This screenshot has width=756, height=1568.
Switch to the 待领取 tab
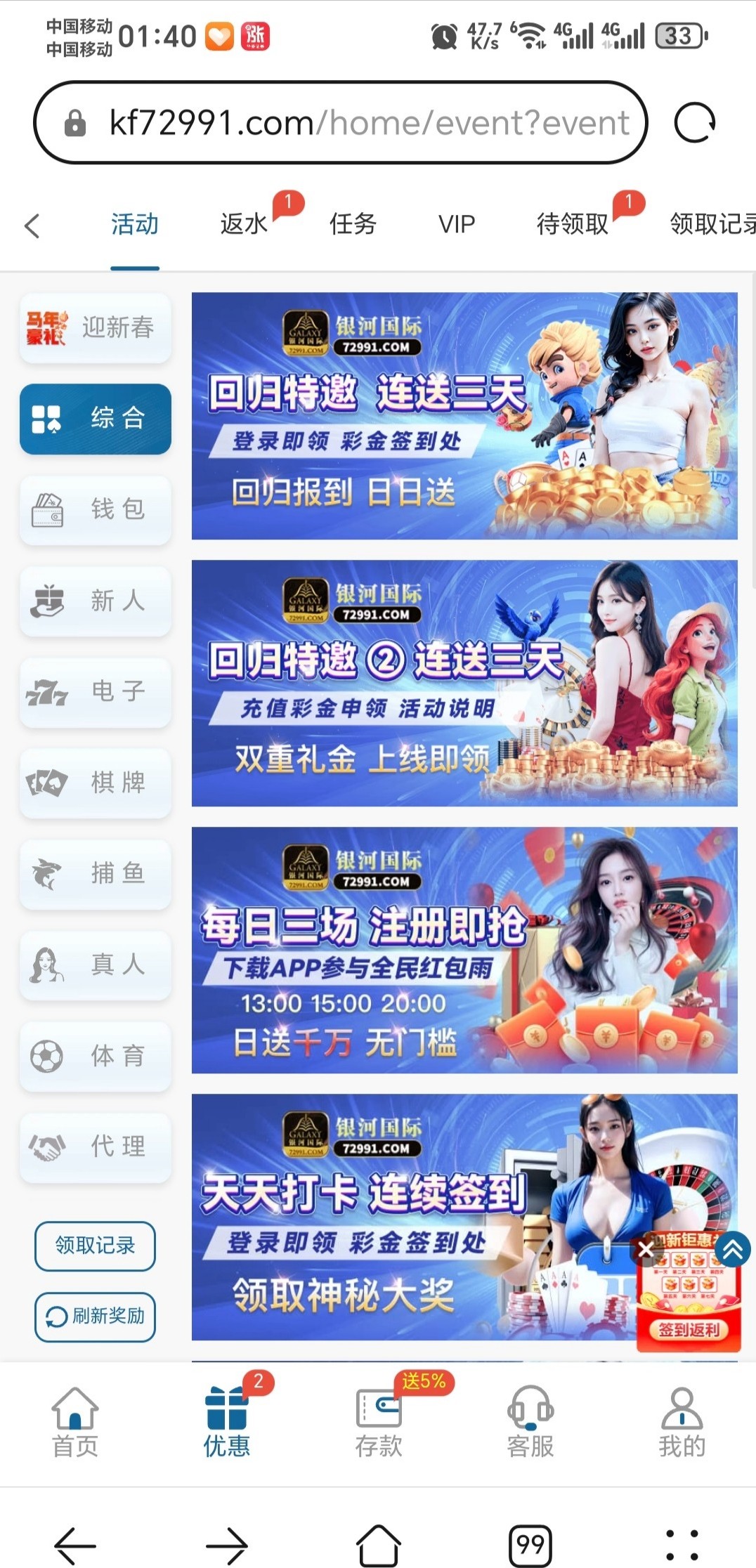572,224
